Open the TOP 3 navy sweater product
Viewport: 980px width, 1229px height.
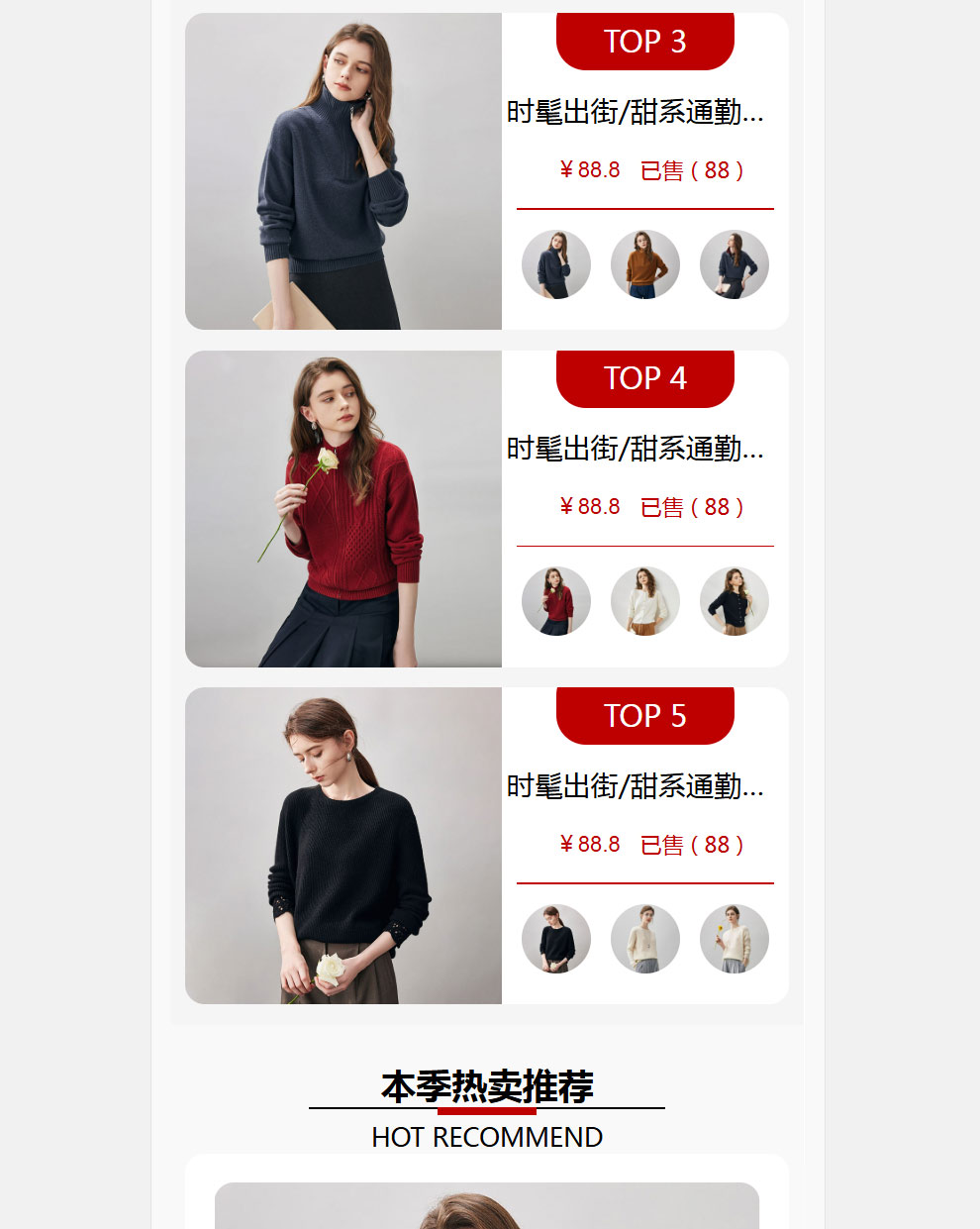pos(343,171)
